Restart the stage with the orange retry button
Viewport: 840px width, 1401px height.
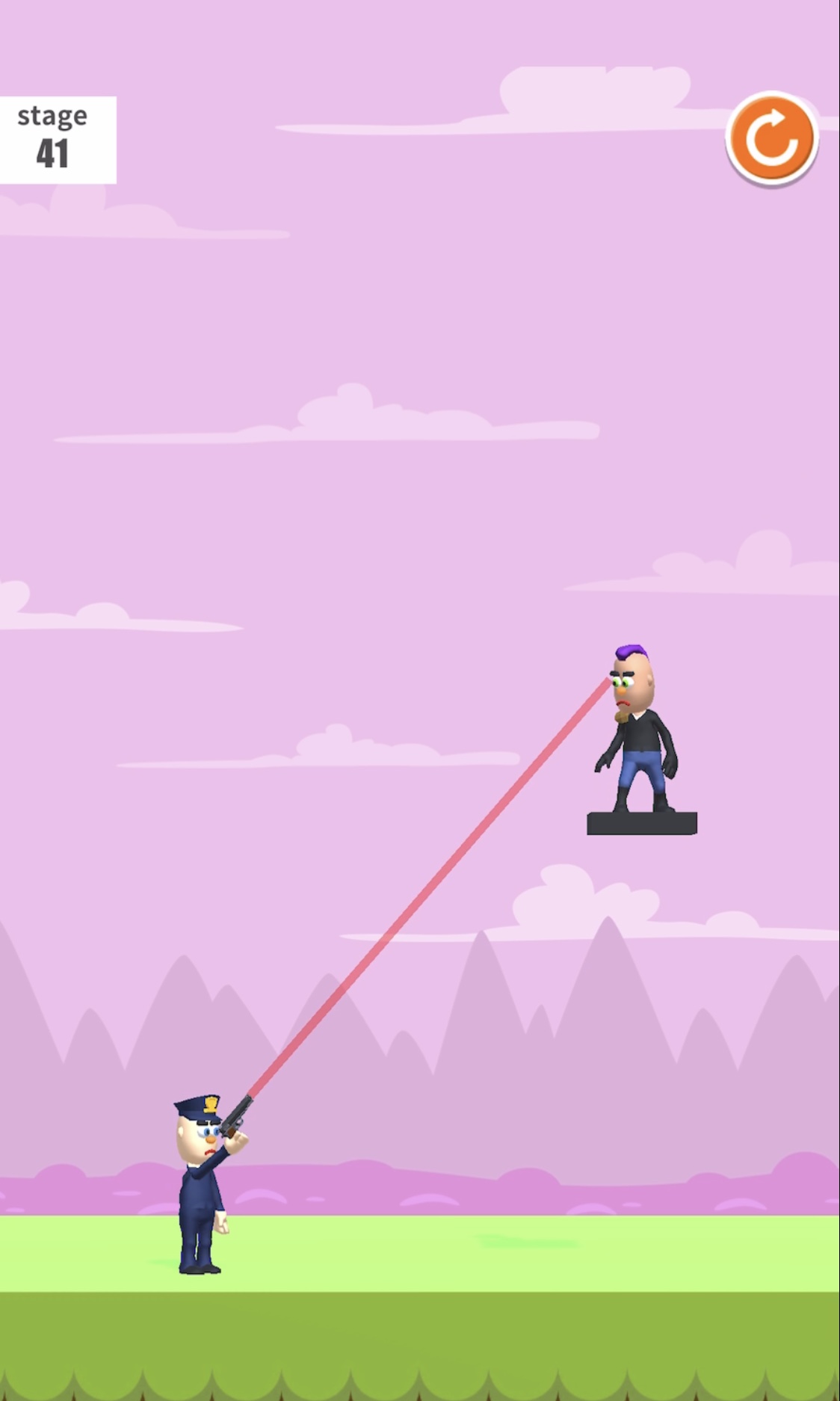[771, 138]
